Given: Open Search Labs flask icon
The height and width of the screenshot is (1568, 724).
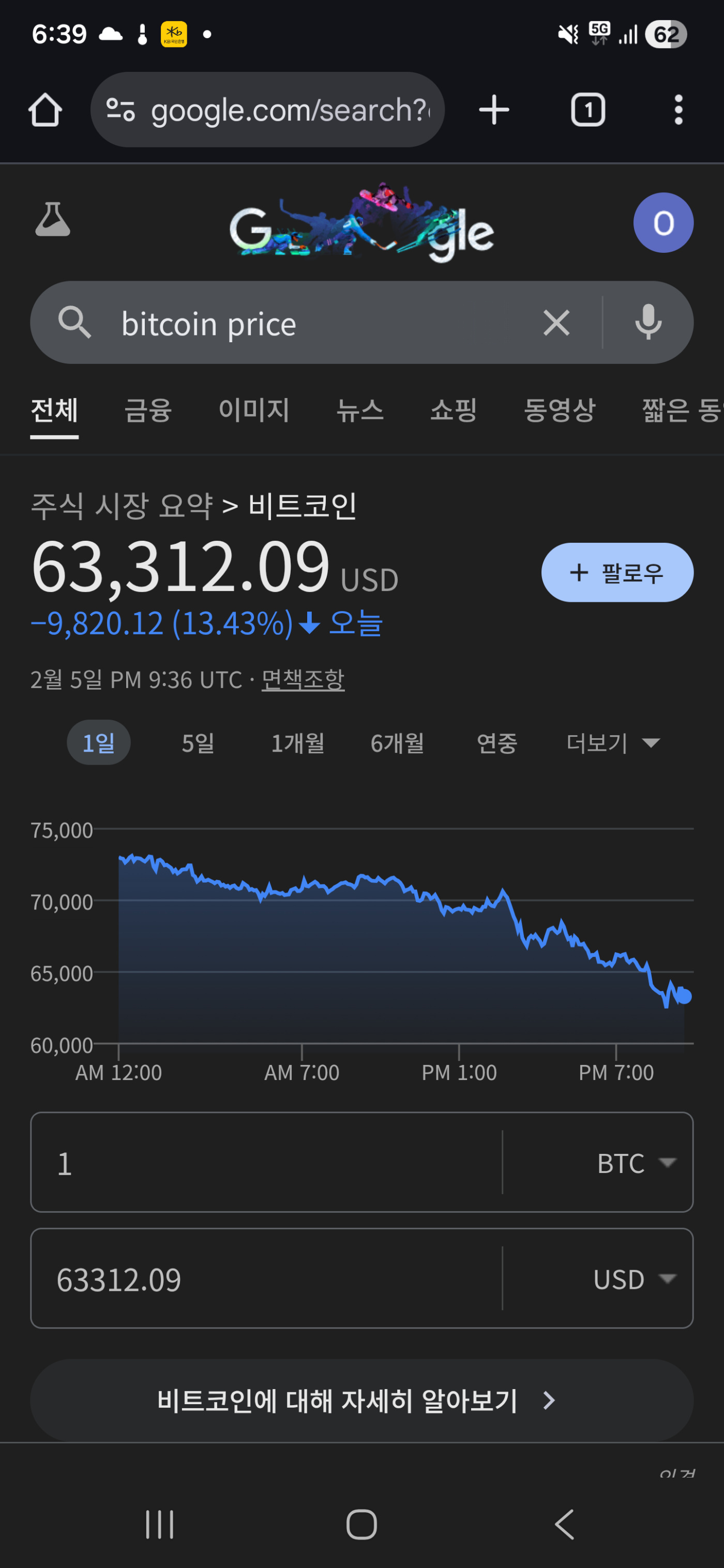Looking at the screenshot, I should [52, 220].
